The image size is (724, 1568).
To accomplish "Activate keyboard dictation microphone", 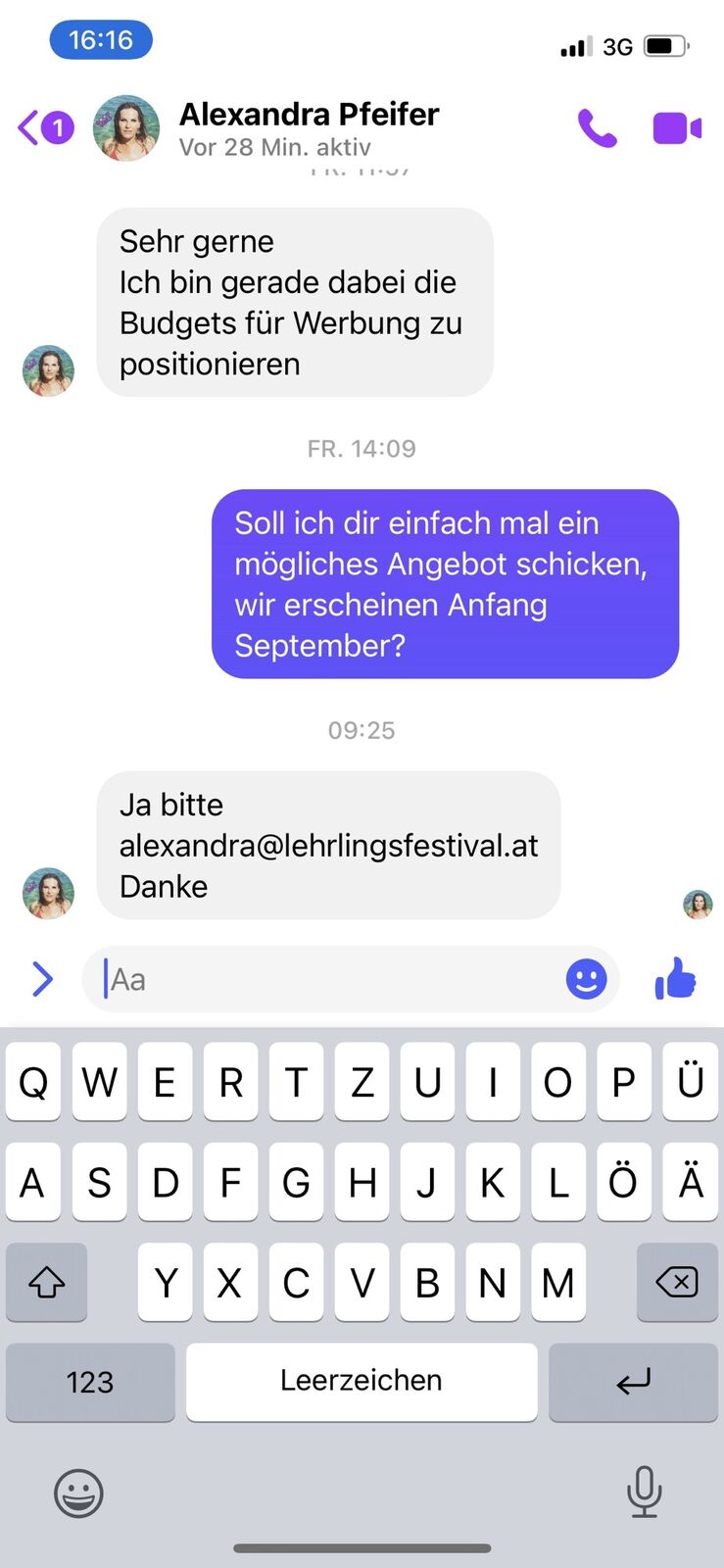I will pyautogui.click(x=644, y=1492).
